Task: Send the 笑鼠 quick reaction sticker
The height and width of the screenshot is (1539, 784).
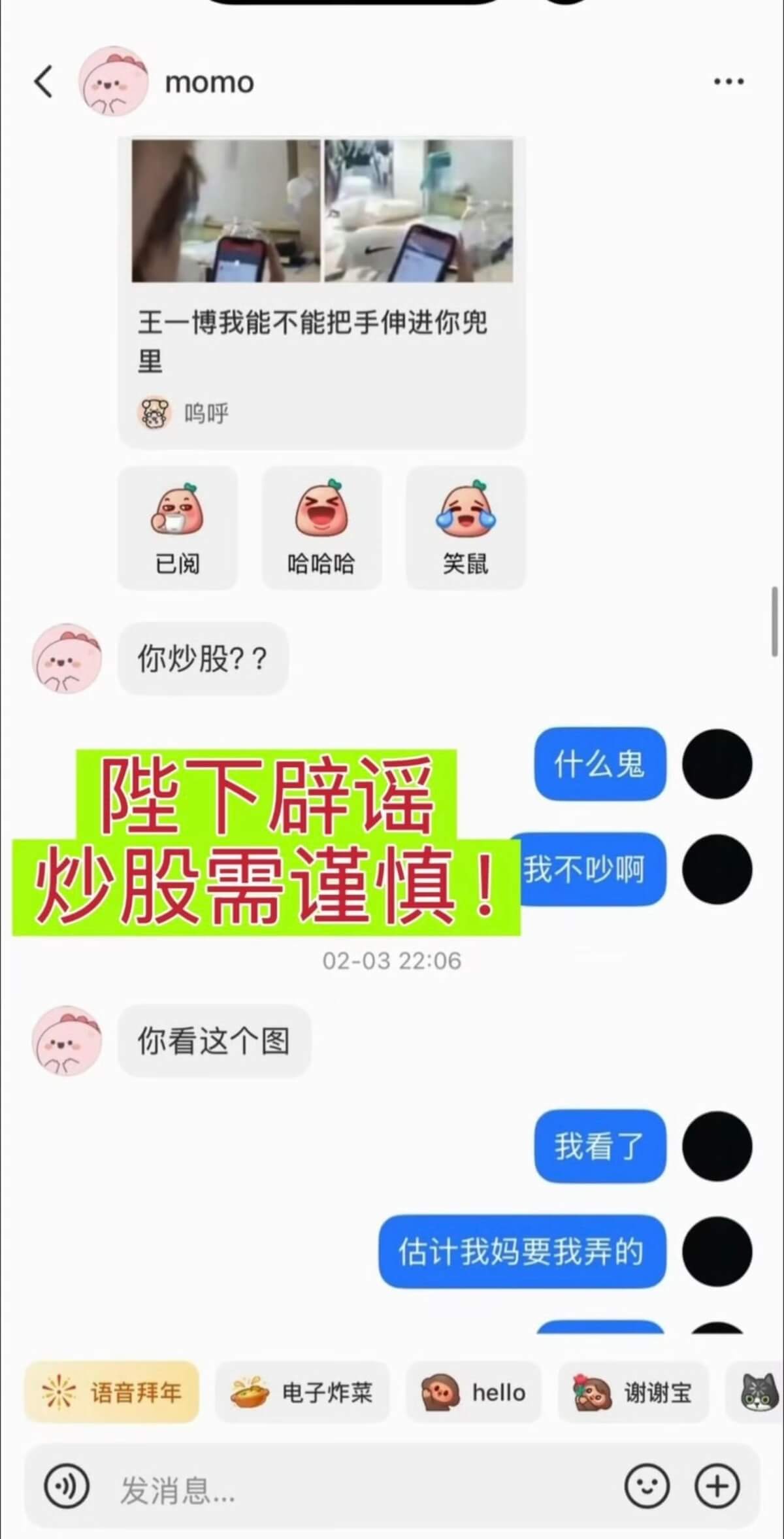Action: pos(465,528)
